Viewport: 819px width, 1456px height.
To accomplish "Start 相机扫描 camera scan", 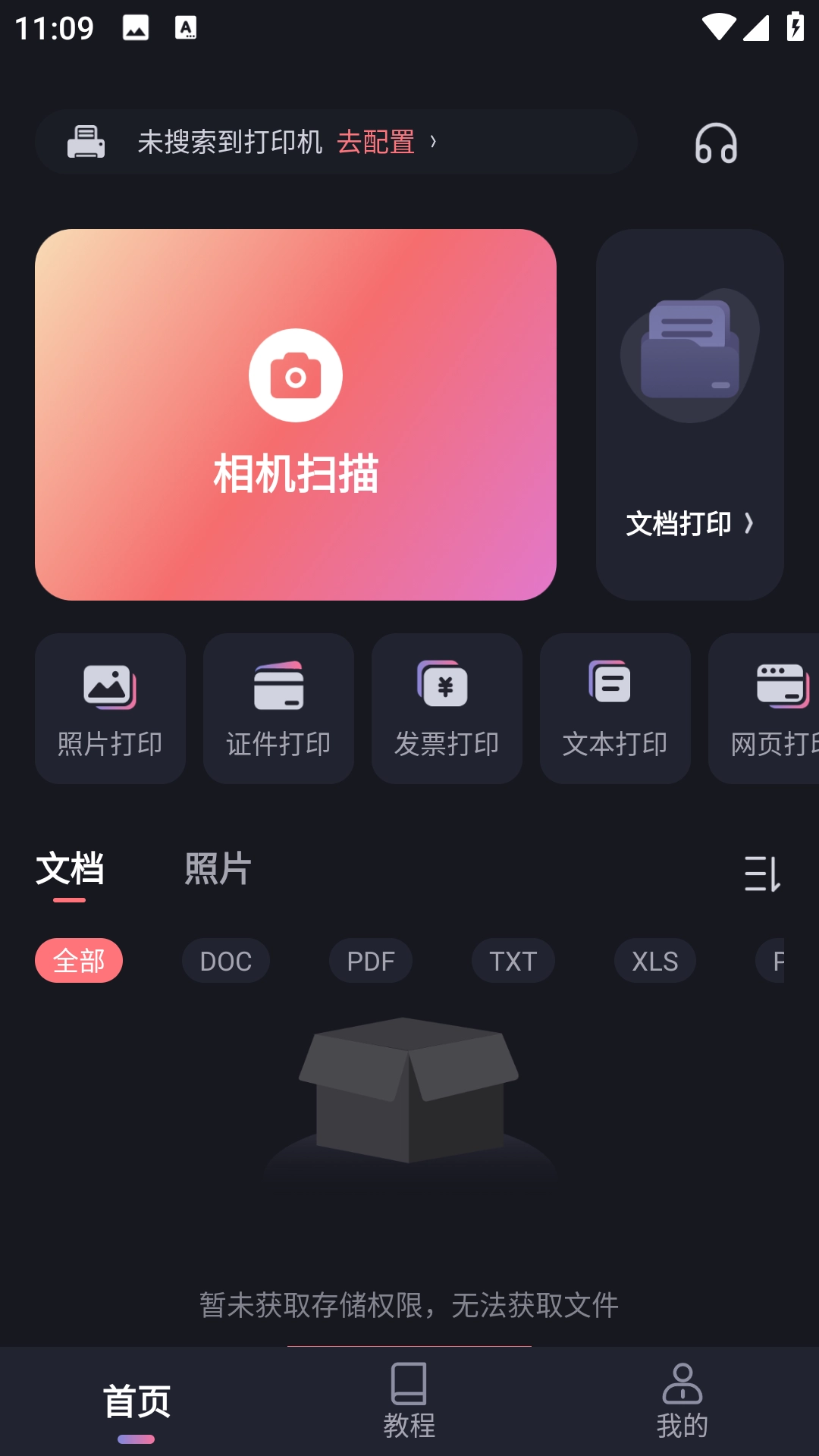I will click(x=296, y=414).
